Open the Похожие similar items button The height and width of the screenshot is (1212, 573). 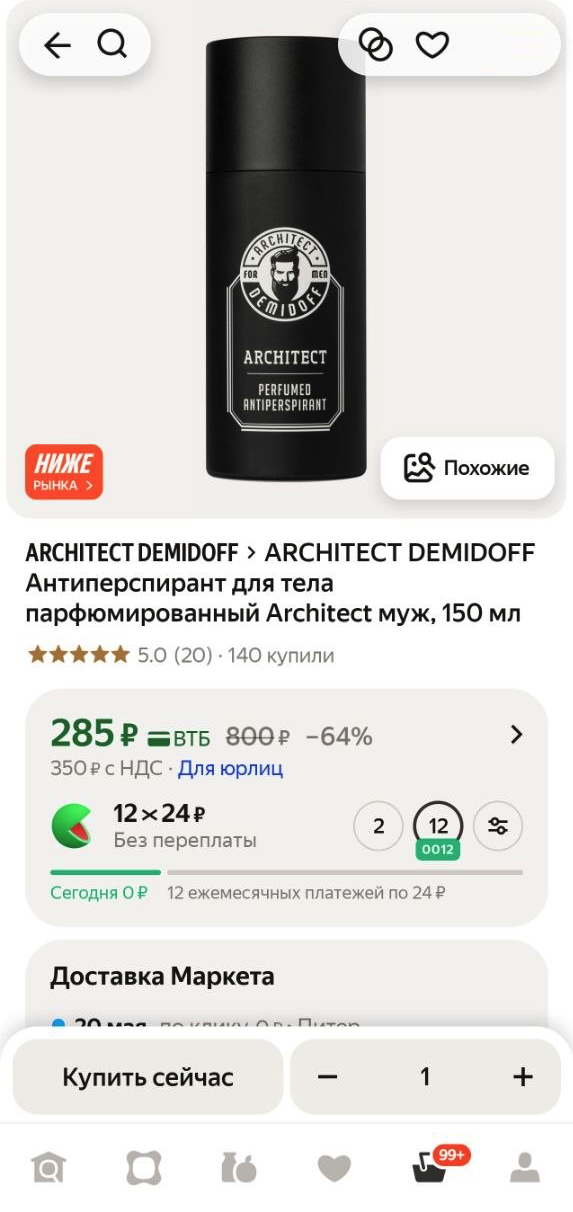[x=467, y=468]
